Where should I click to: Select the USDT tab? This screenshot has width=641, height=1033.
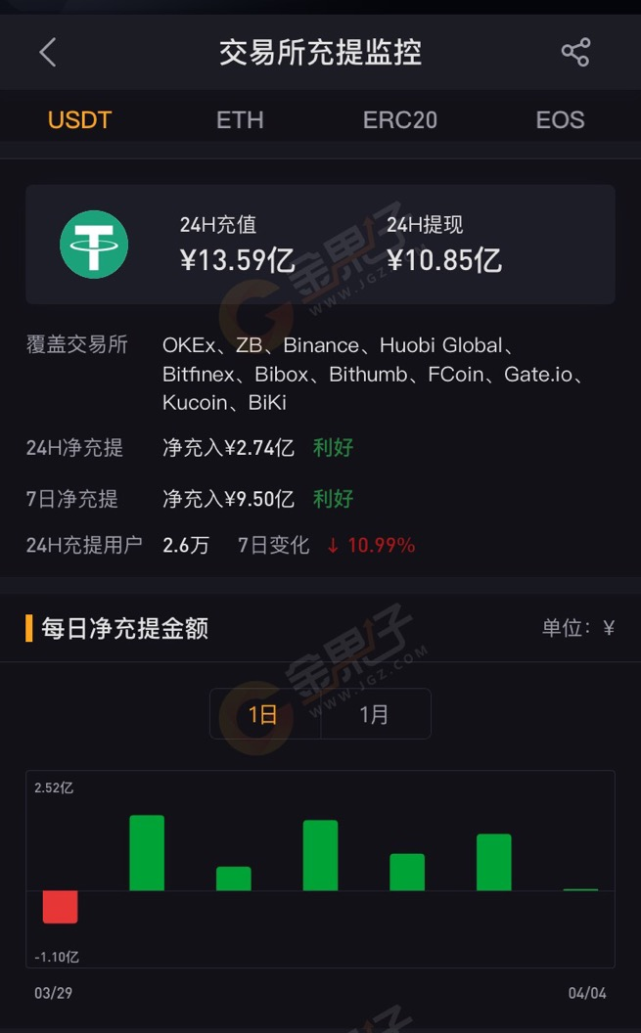tap(80, 120)
